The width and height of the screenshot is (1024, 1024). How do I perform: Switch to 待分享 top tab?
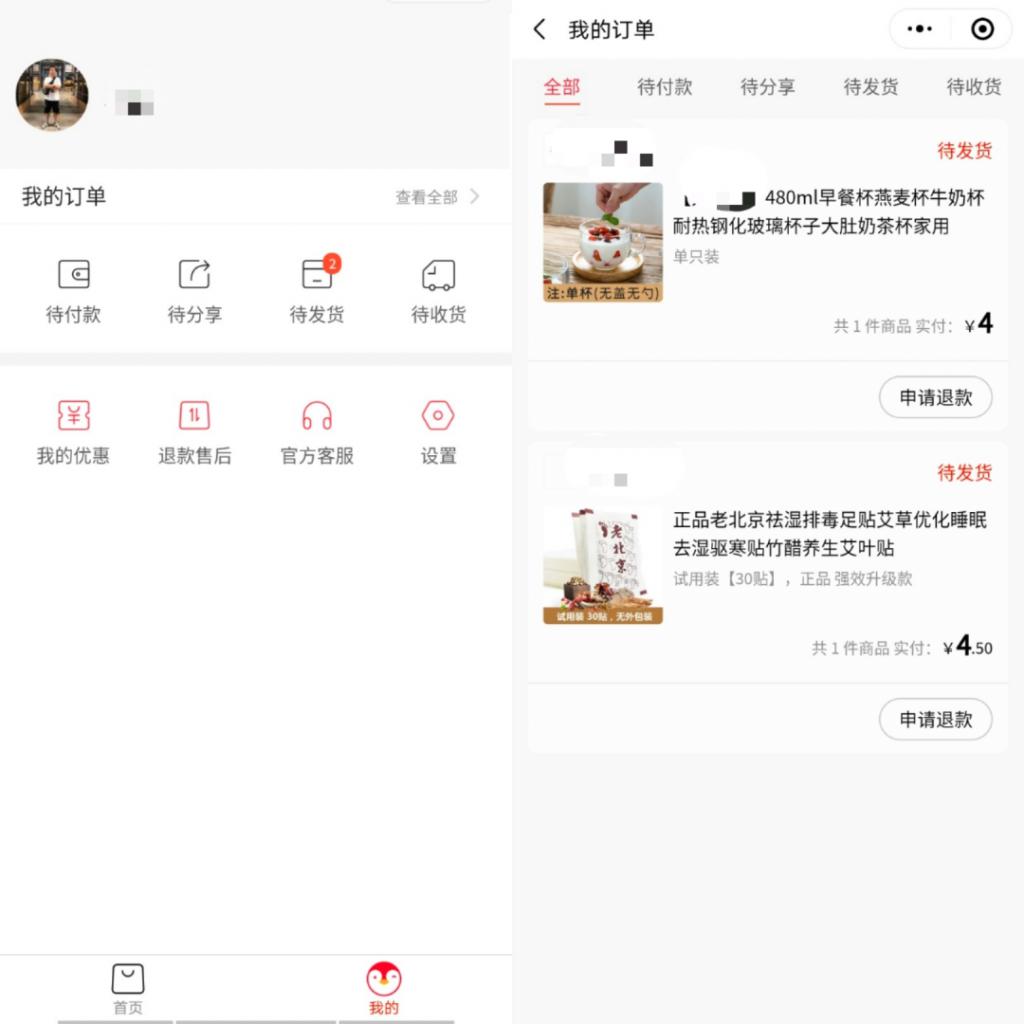point(768,87)
